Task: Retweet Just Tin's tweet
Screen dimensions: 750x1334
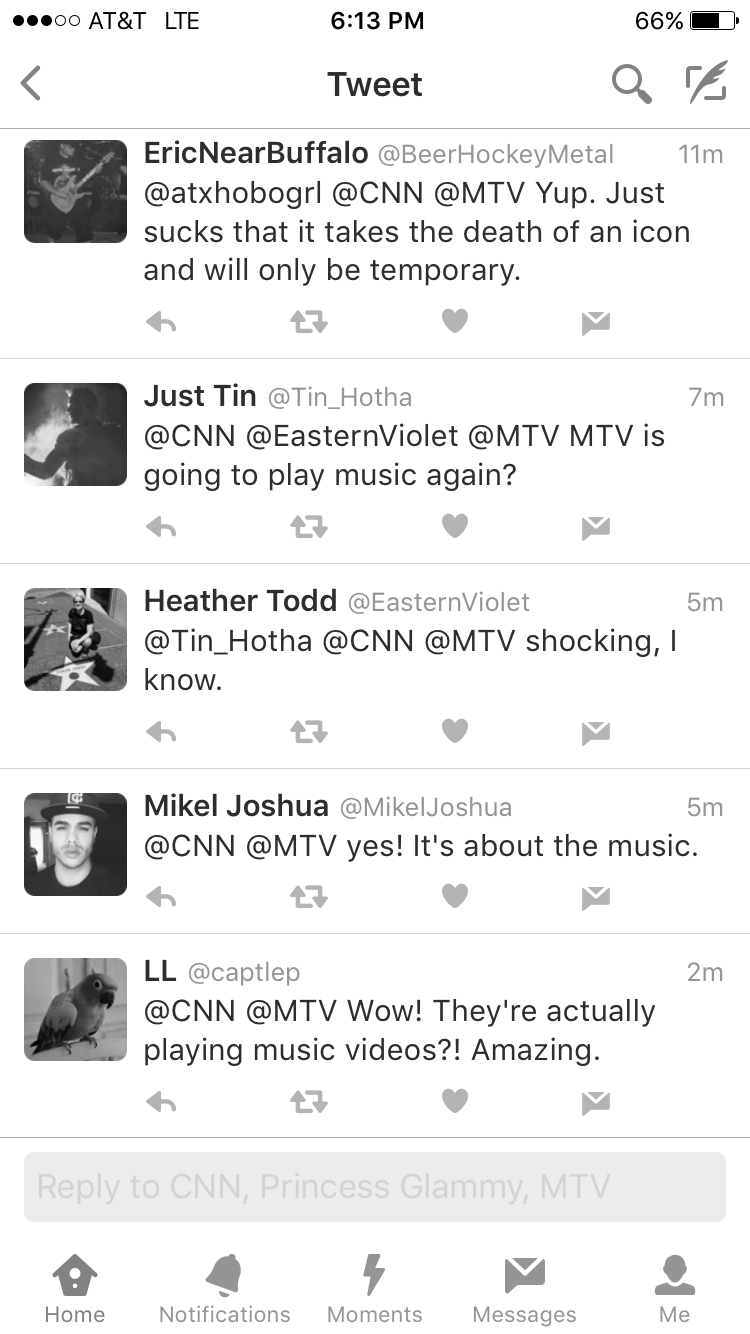Action: tap(309, 527)
